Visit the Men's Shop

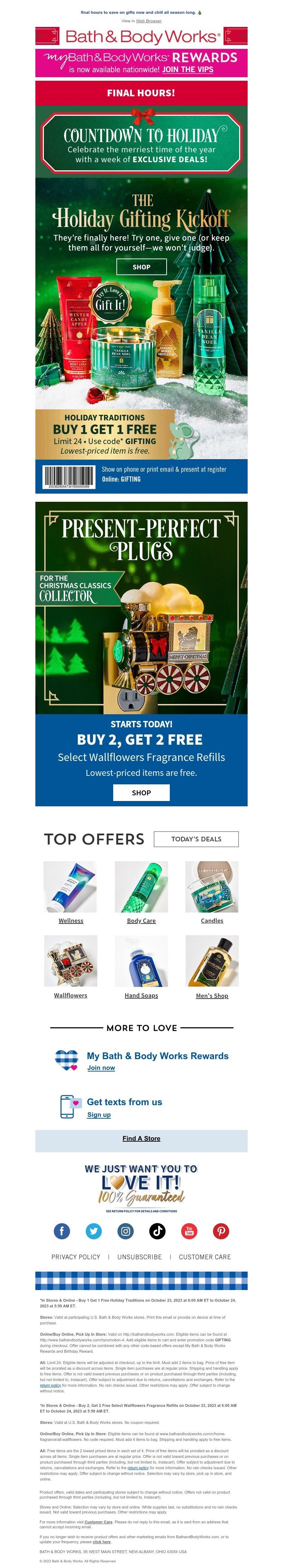tap(212, 995)
